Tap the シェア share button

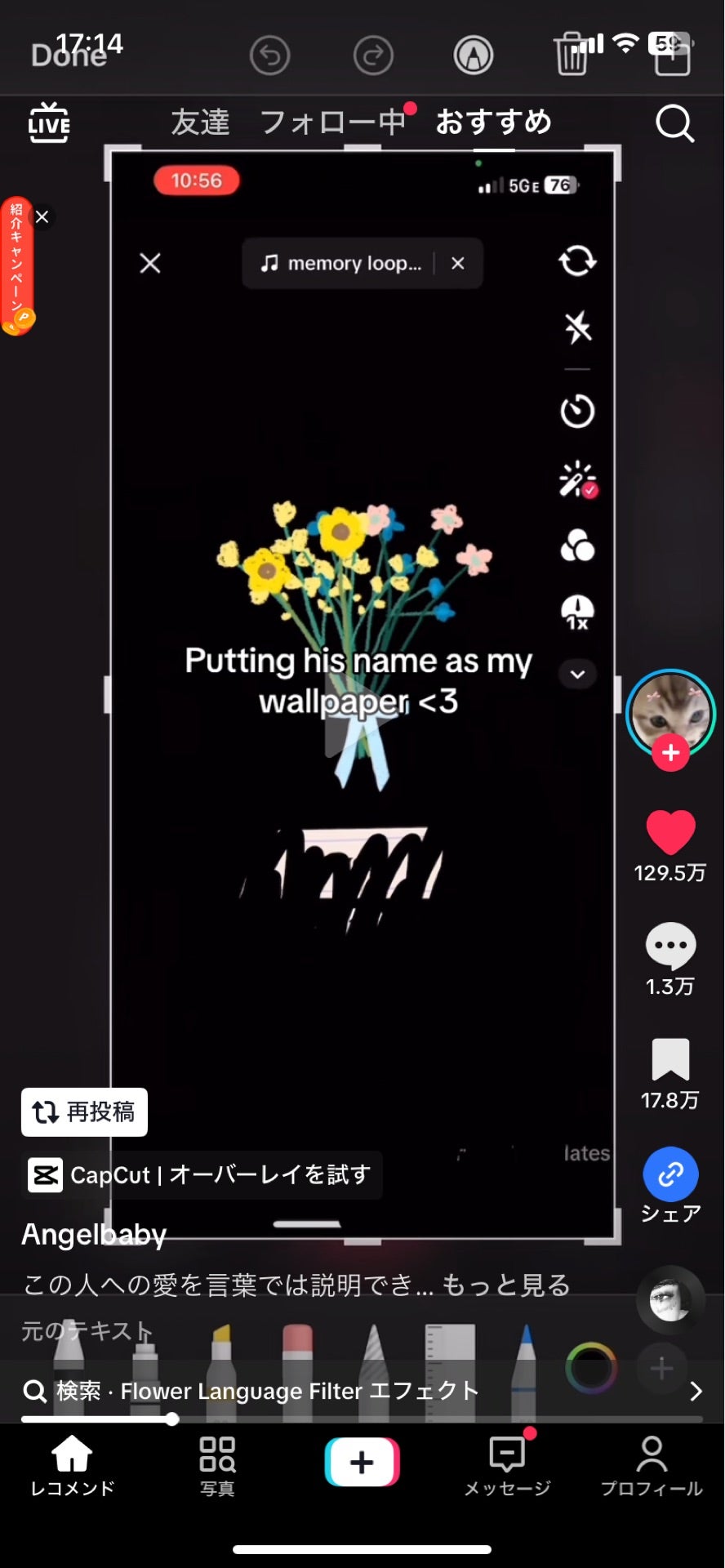click(670, 1174)
